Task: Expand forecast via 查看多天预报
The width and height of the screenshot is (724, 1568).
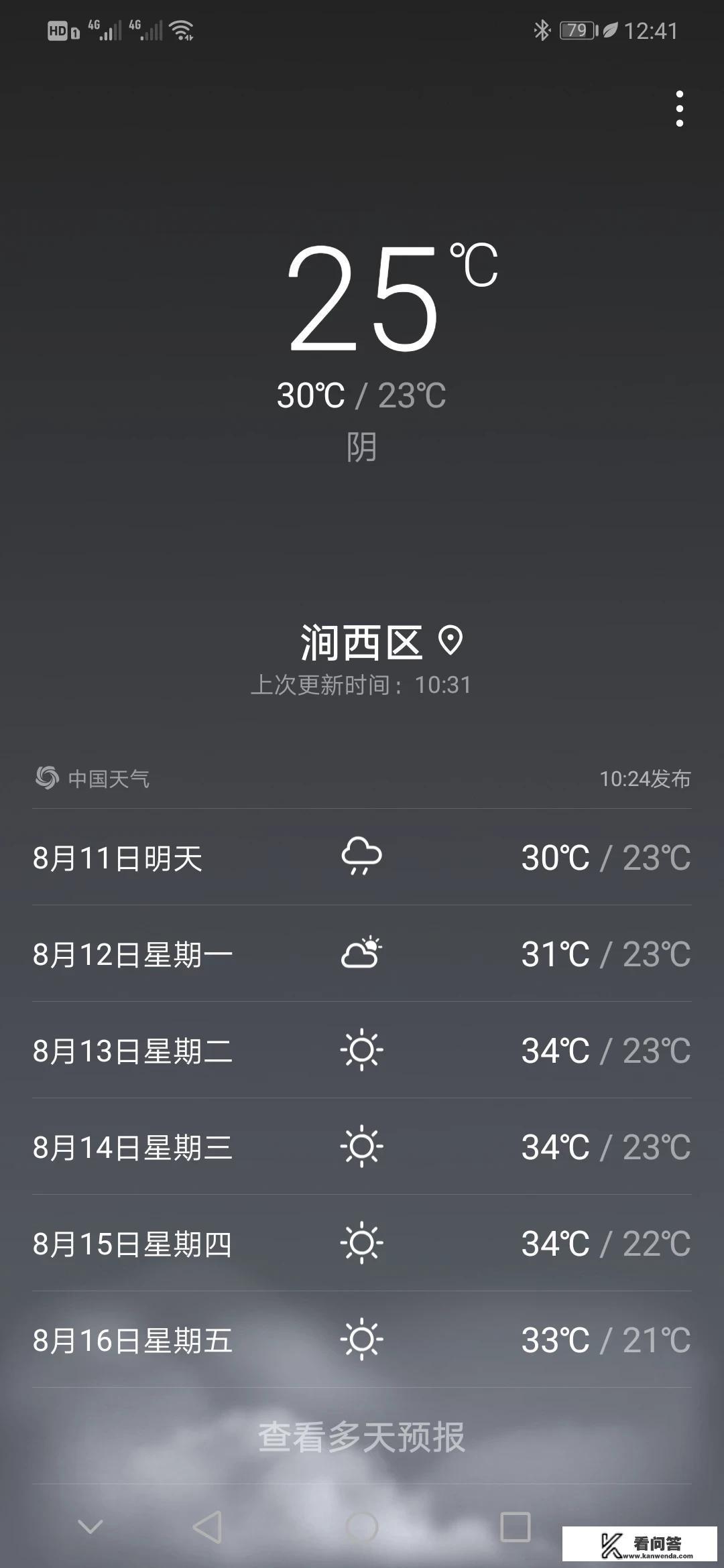Action: coord(361,1434)
